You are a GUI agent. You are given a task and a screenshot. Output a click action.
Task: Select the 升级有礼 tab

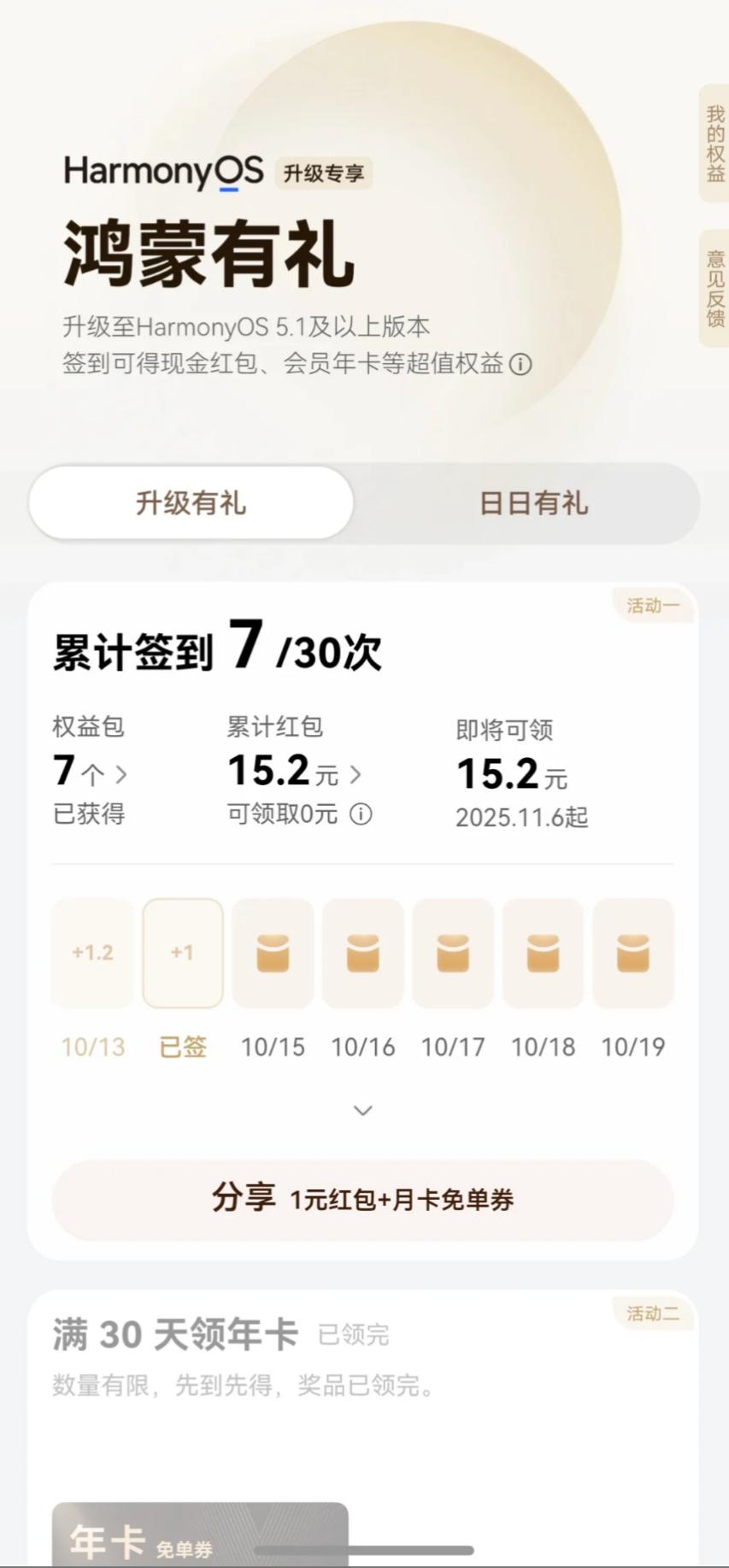(191, 503)
